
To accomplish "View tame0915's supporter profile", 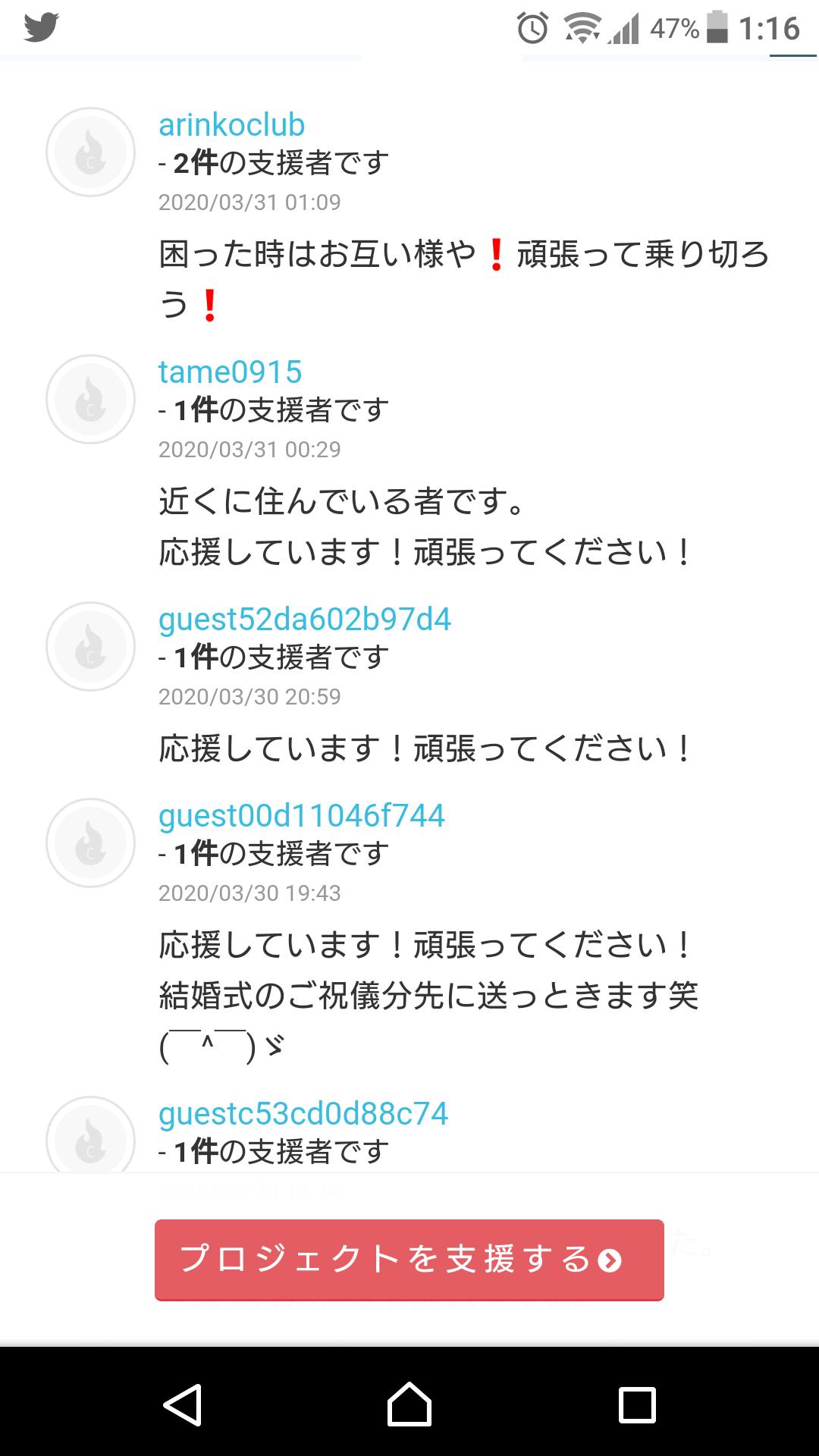I will coord(230,372).
